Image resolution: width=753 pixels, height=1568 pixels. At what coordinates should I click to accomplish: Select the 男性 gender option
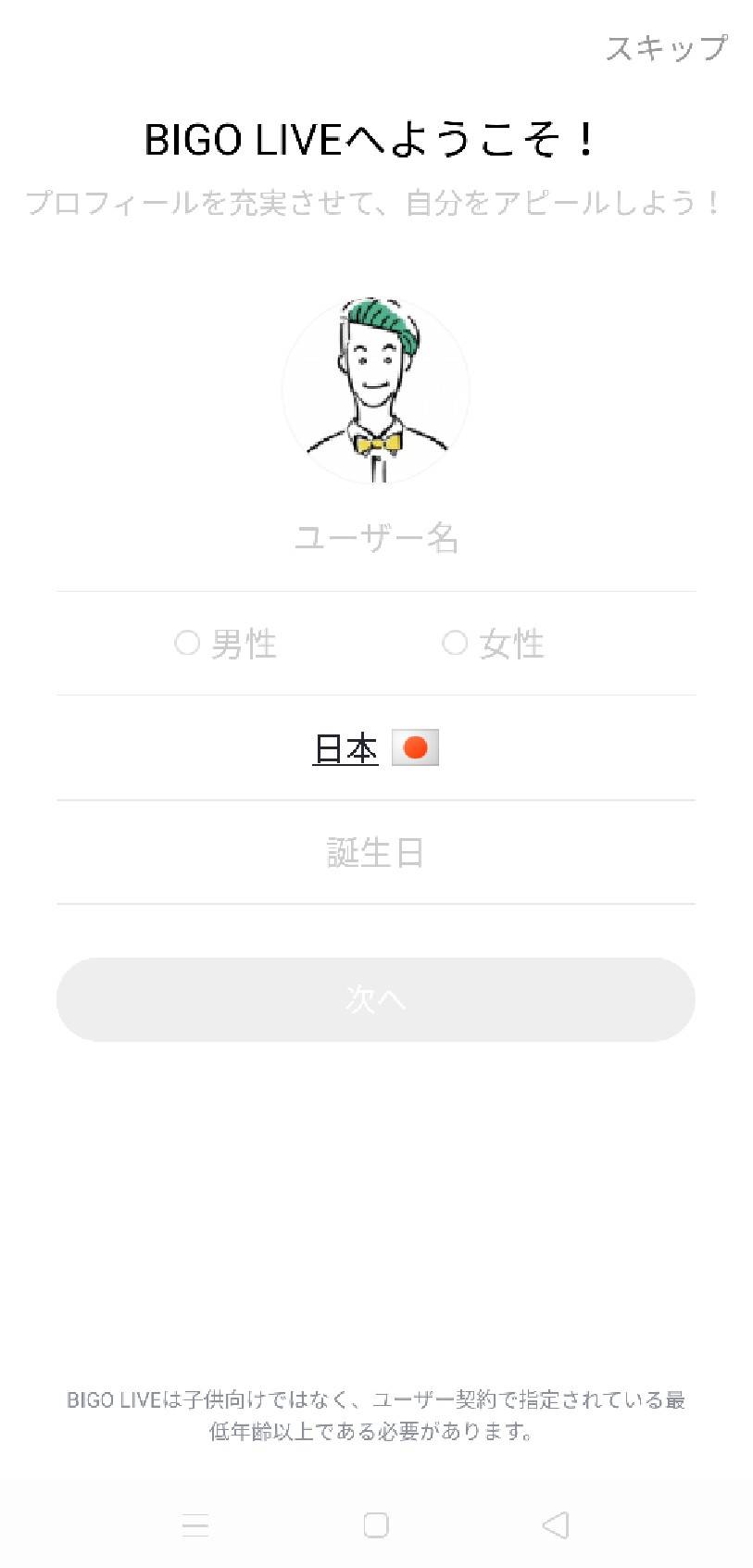click(226, 643)
